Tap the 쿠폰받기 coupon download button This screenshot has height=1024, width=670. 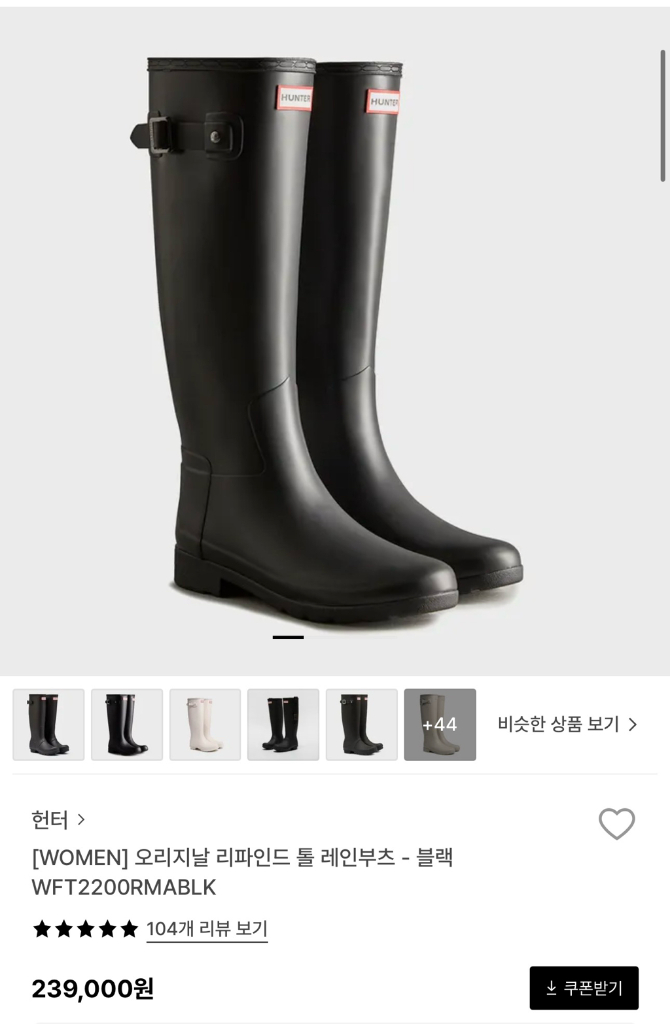(584, 988)
